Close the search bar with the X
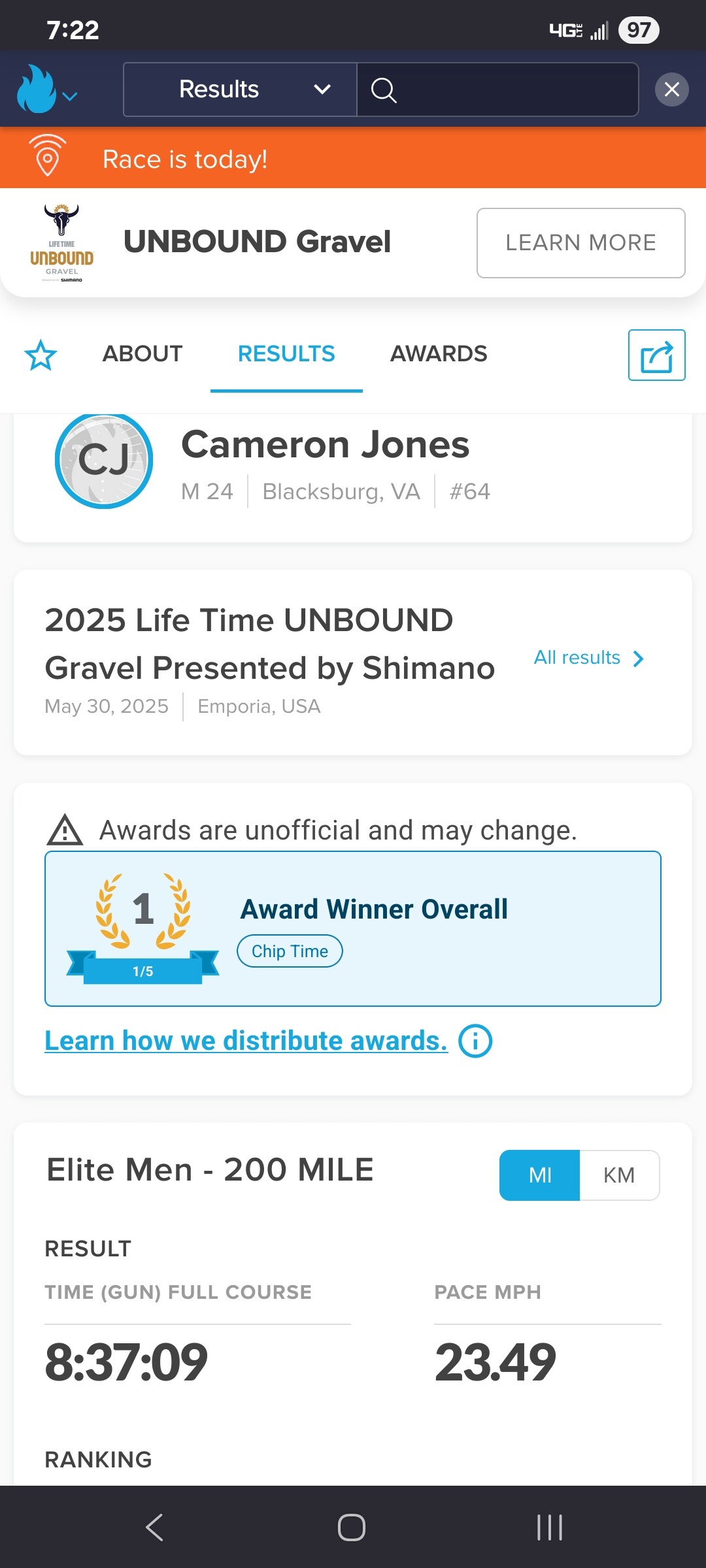 (671, 90)
